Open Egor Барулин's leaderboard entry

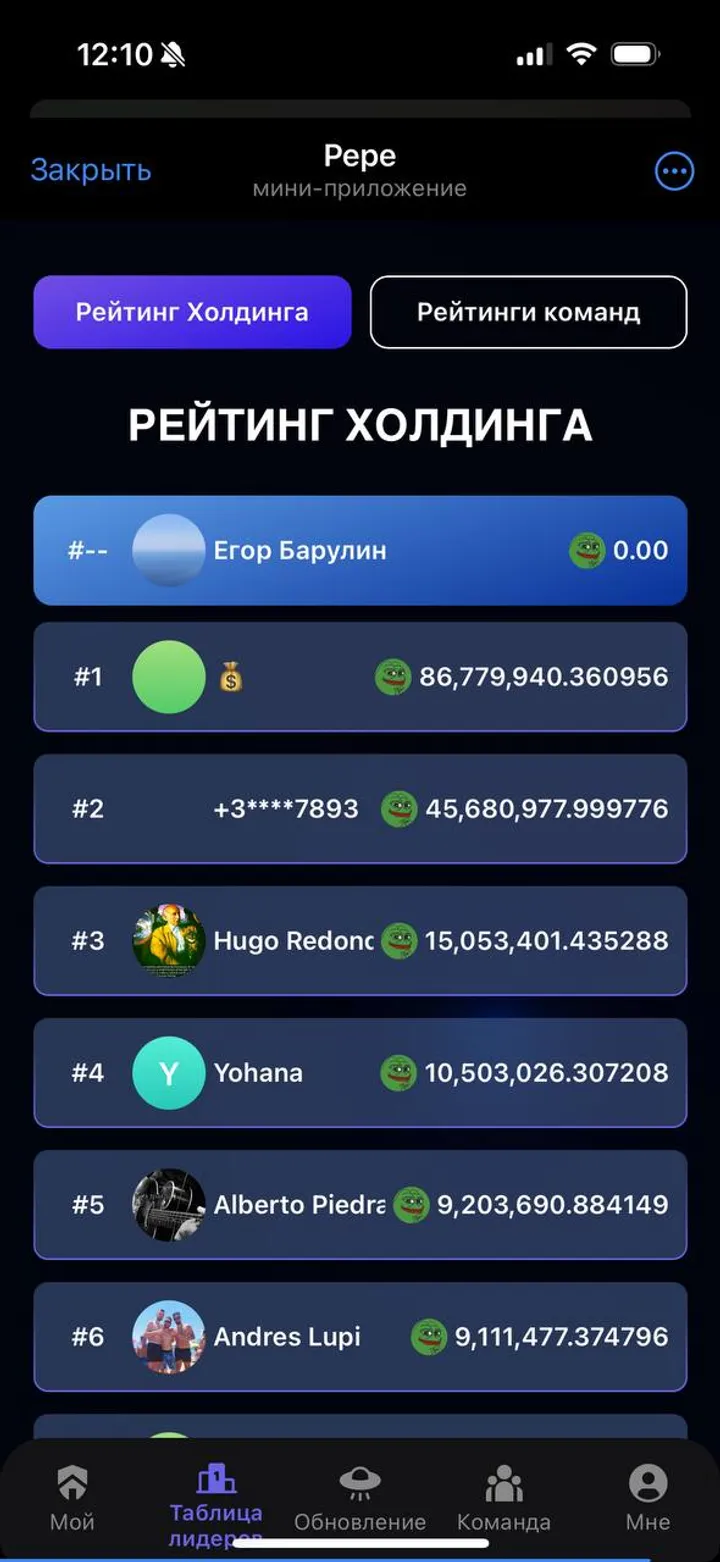[360, 550]
